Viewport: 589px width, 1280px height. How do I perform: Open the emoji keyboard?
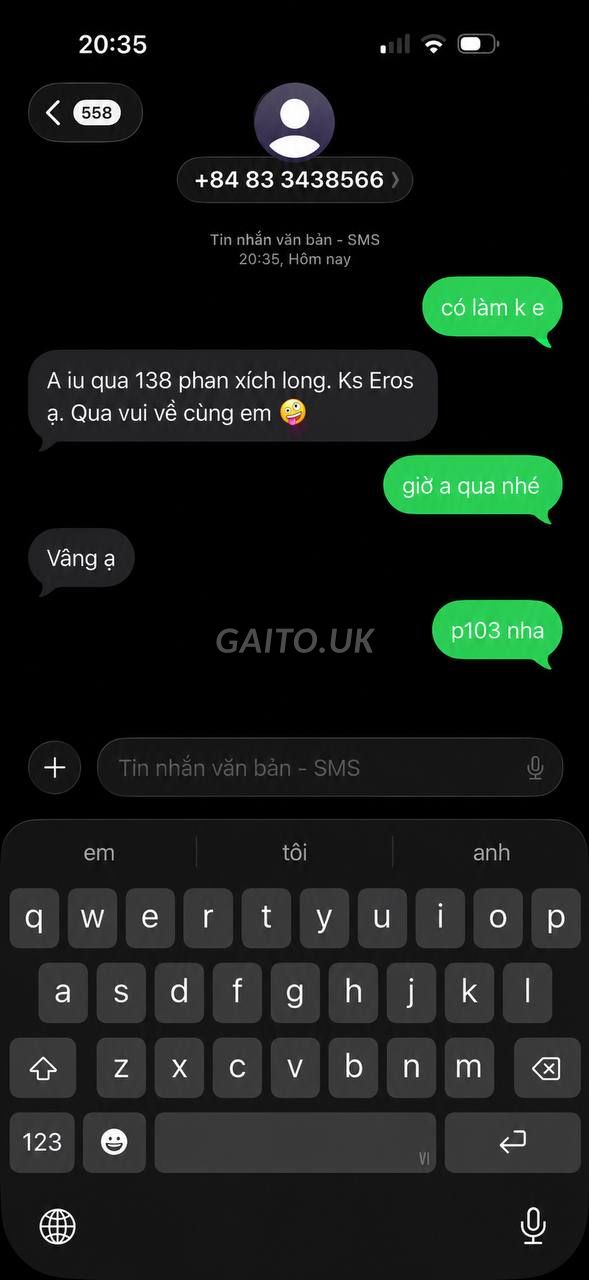point(115,1142)
